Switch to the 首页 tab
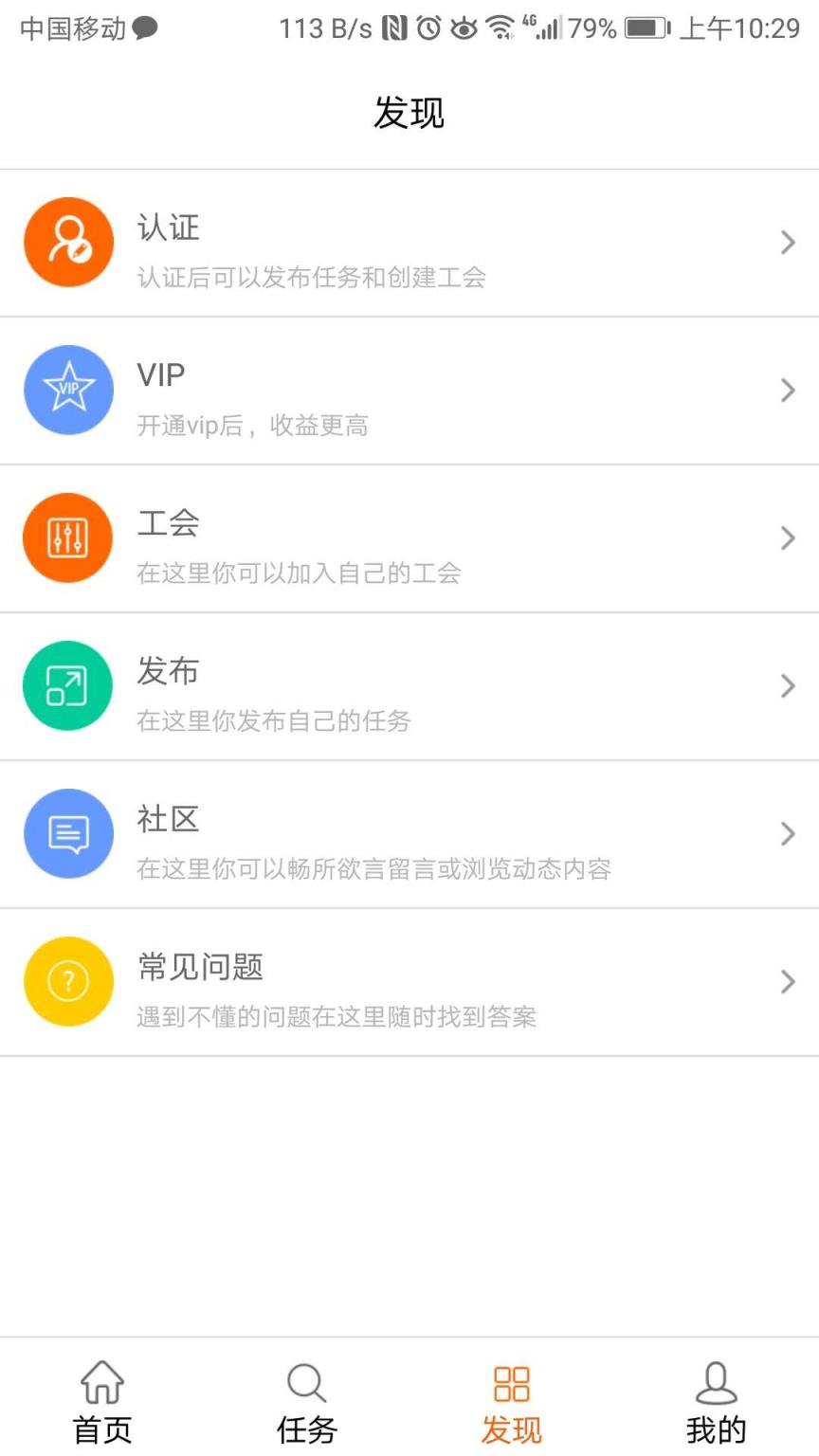This screenshot has width=819, height=1456. pyautogui.click(x=100, y=1403)
